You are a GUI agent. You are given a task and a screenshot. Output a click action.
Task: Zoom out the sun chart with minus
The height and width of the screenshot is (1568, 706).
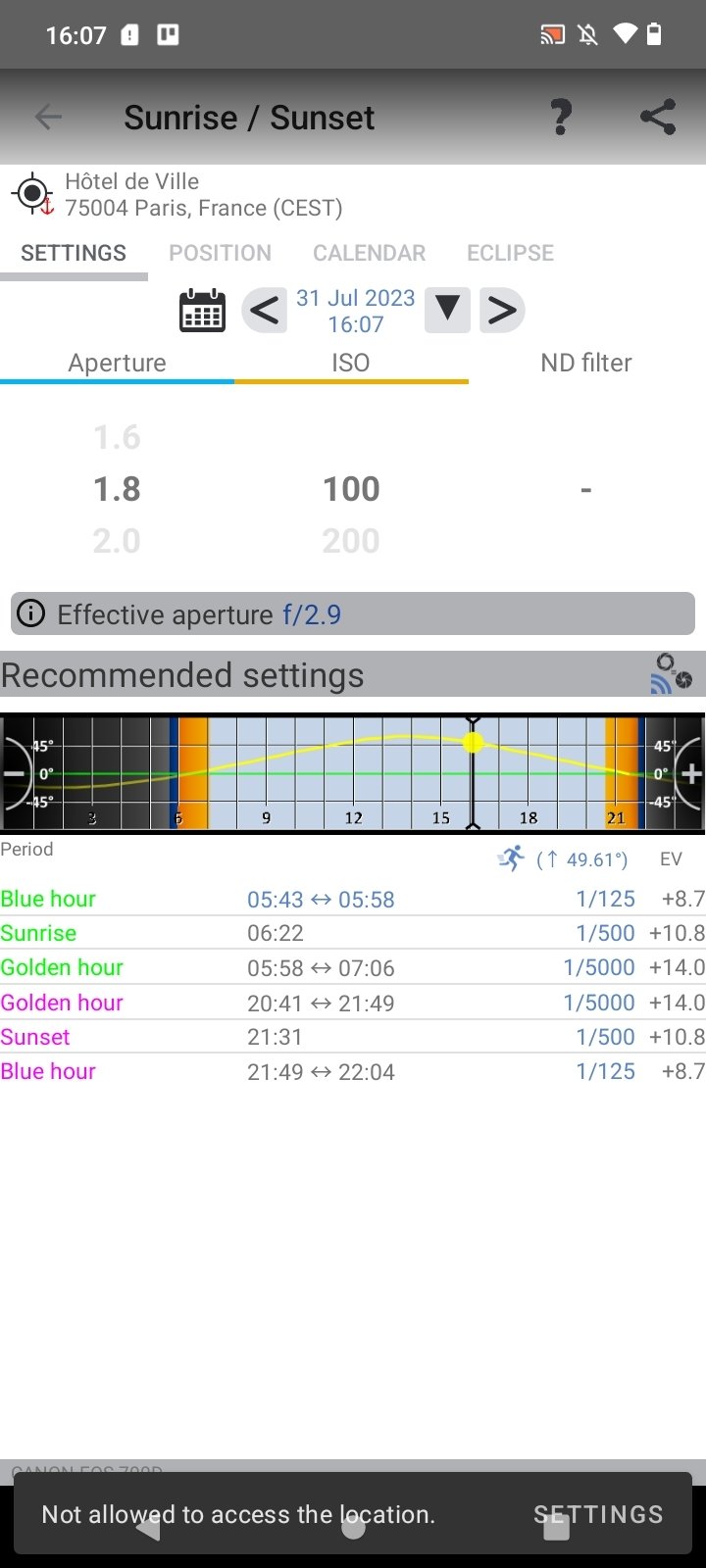point(15,773)
